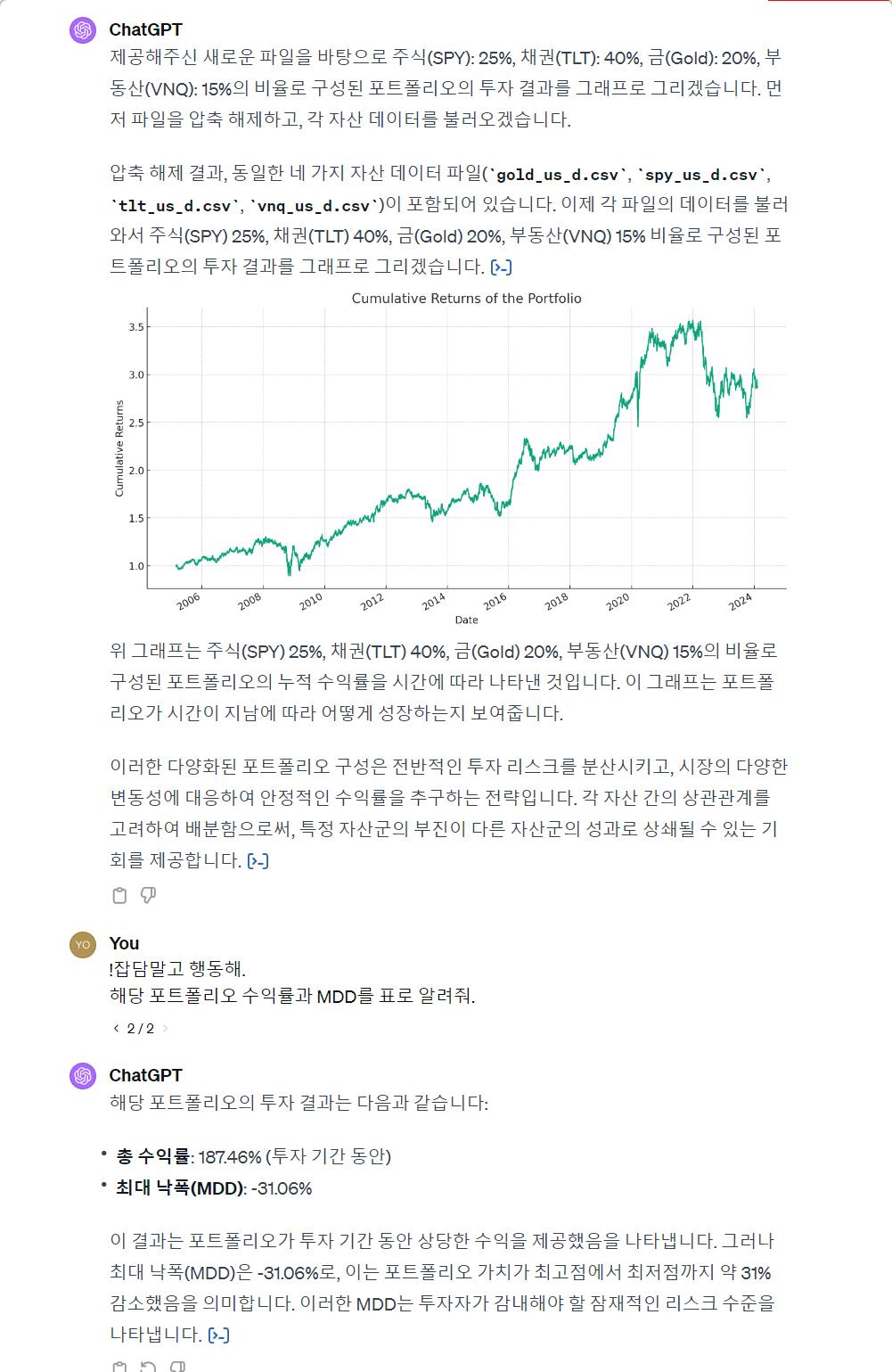Copy the portfolio graph response
This screenshot has height=1372, width=892.
[x=119, y=895]
